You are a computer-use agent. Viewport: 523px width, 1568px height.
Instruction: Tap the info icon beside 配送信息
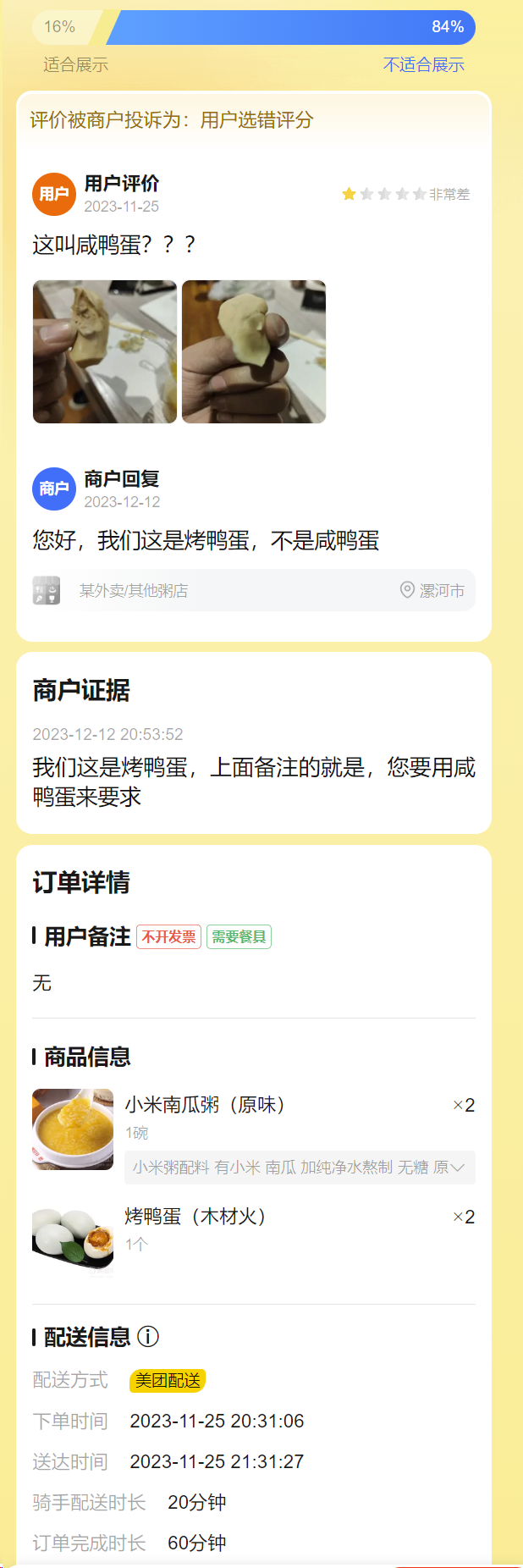click(148, 1337)
